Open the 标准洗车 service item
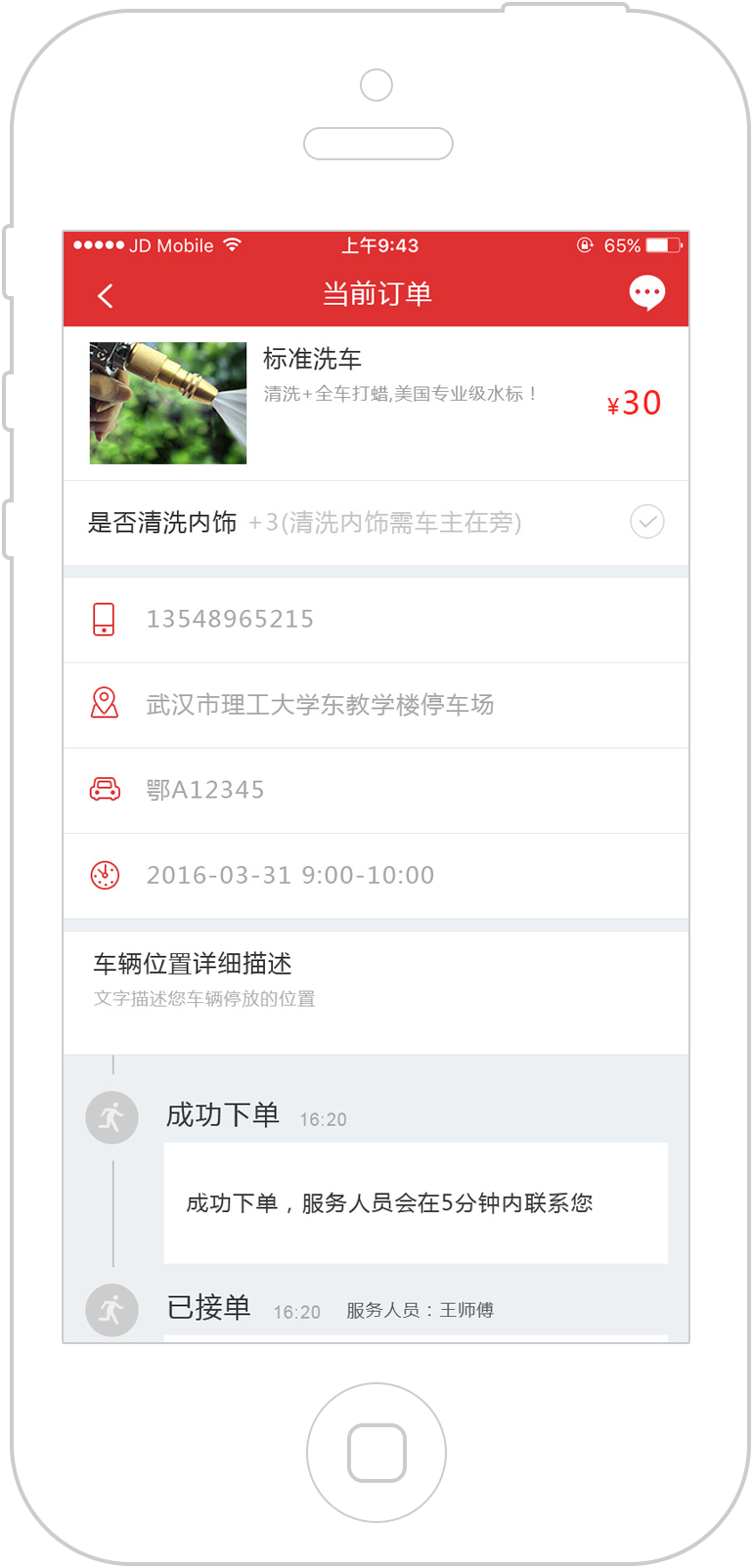 (376, 403)
